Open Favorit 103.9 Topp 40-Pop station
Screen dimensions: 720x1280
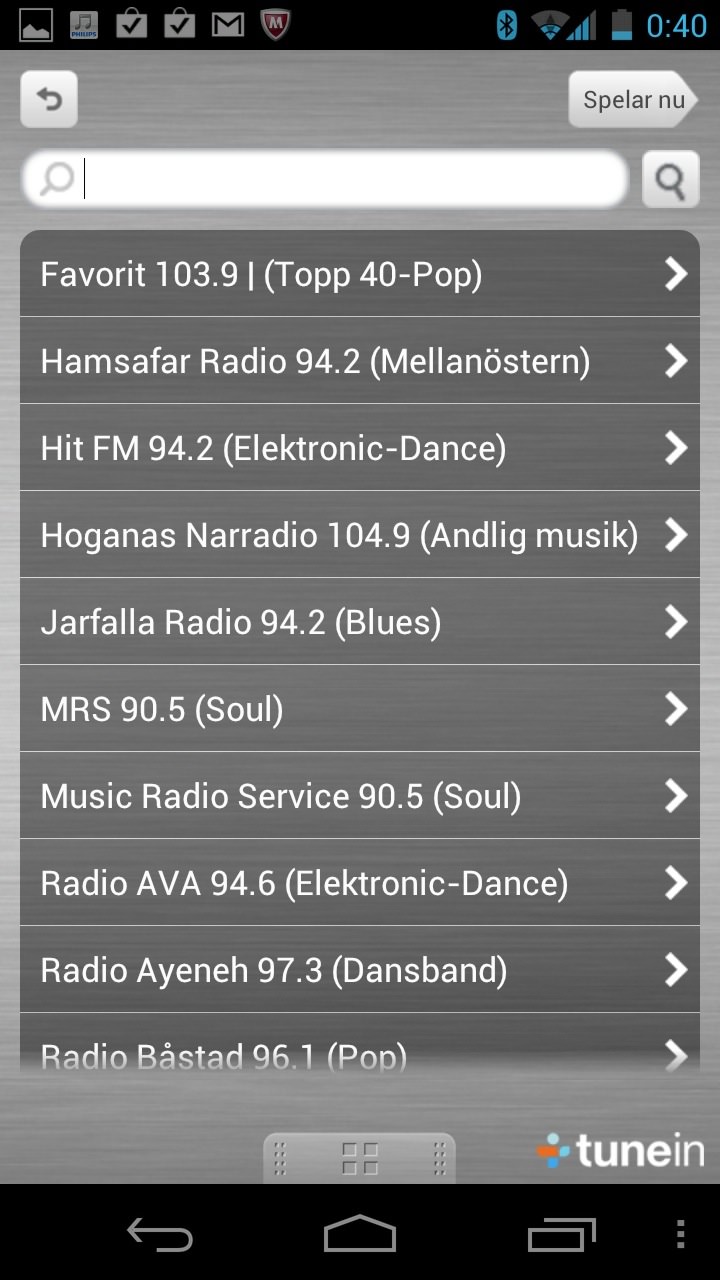360,274
